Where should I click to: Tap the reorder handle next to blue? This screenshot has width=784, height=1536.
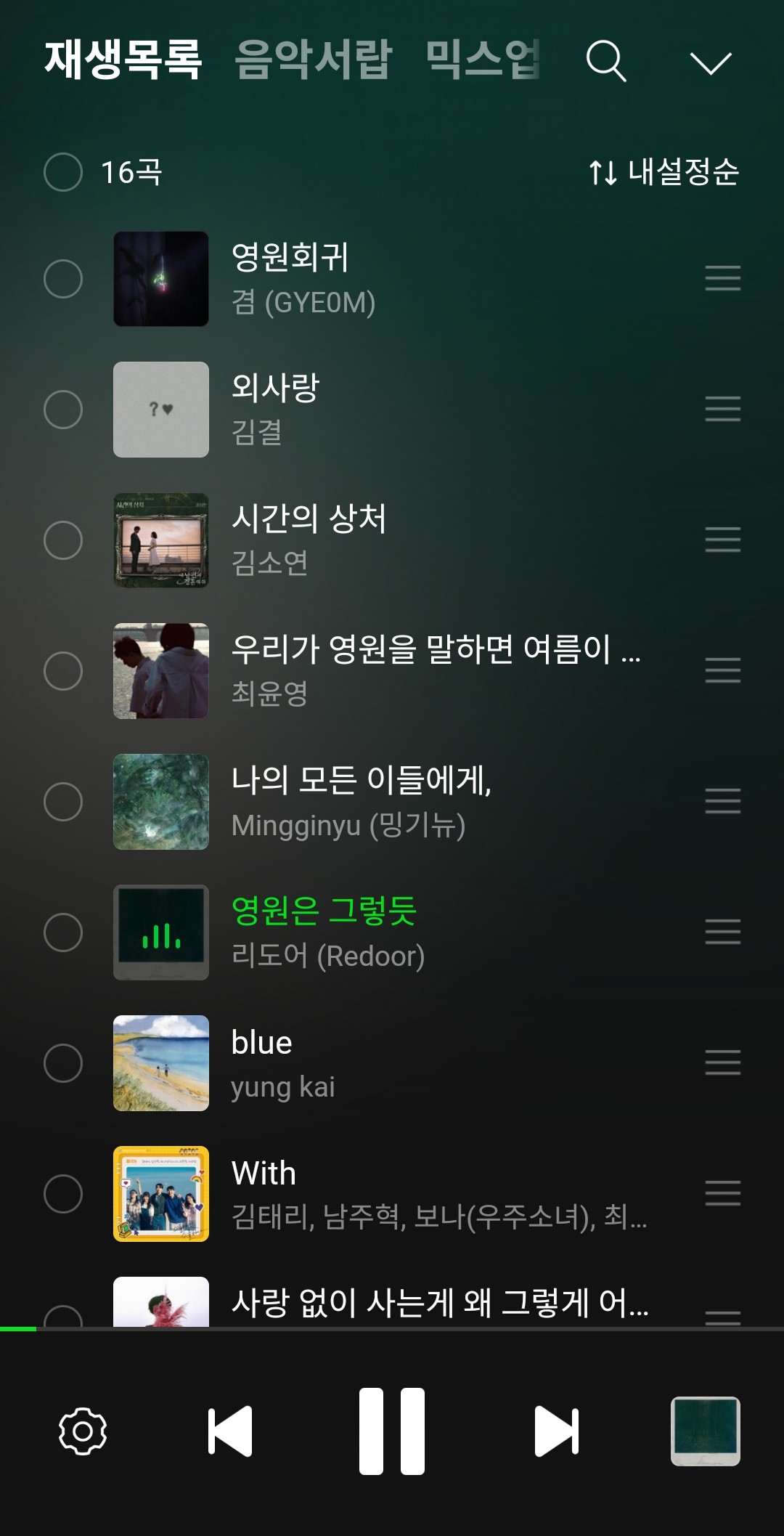coord(722,1064)
